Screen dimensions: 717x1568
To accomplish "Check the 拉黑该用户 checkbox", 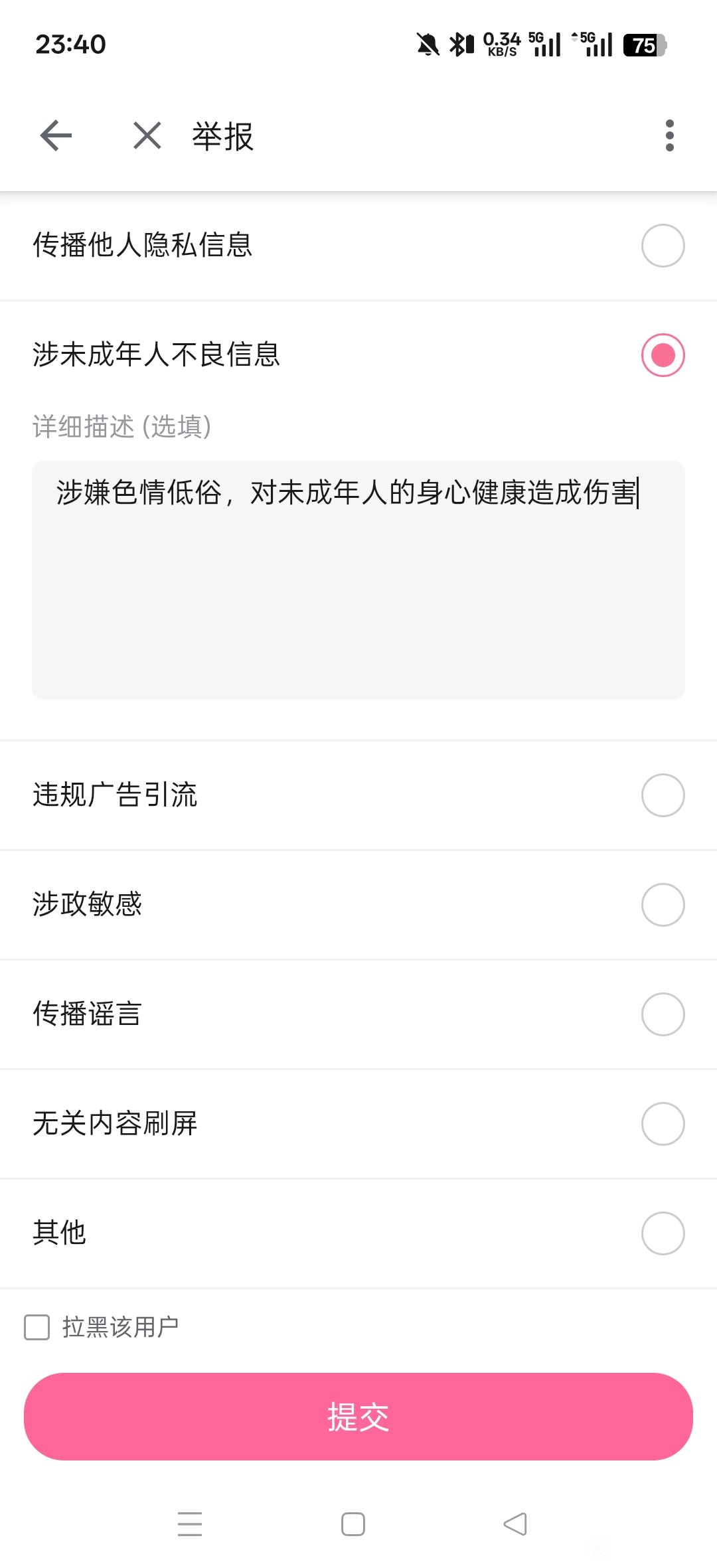I will pos(37,1328).
